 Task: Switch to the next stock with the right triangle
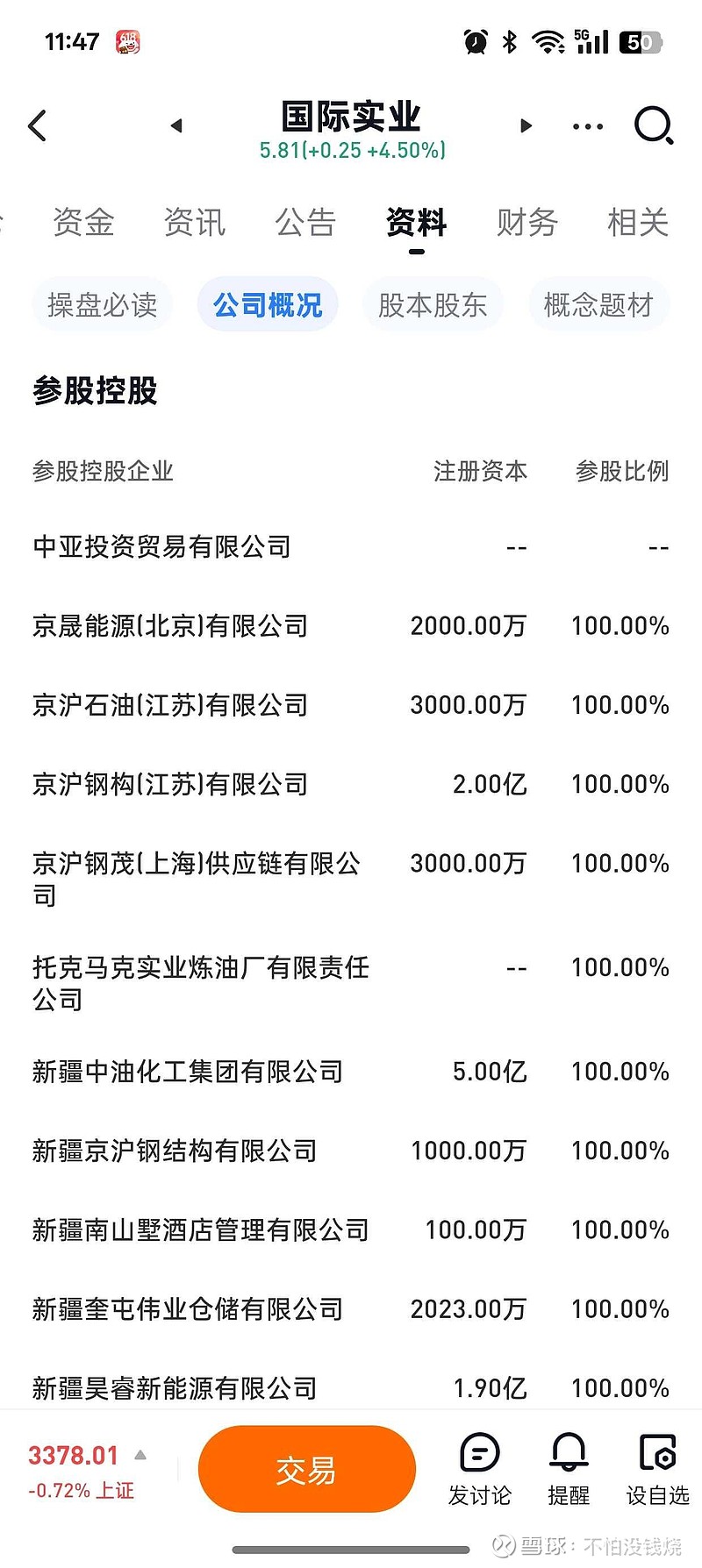[526, 125]
